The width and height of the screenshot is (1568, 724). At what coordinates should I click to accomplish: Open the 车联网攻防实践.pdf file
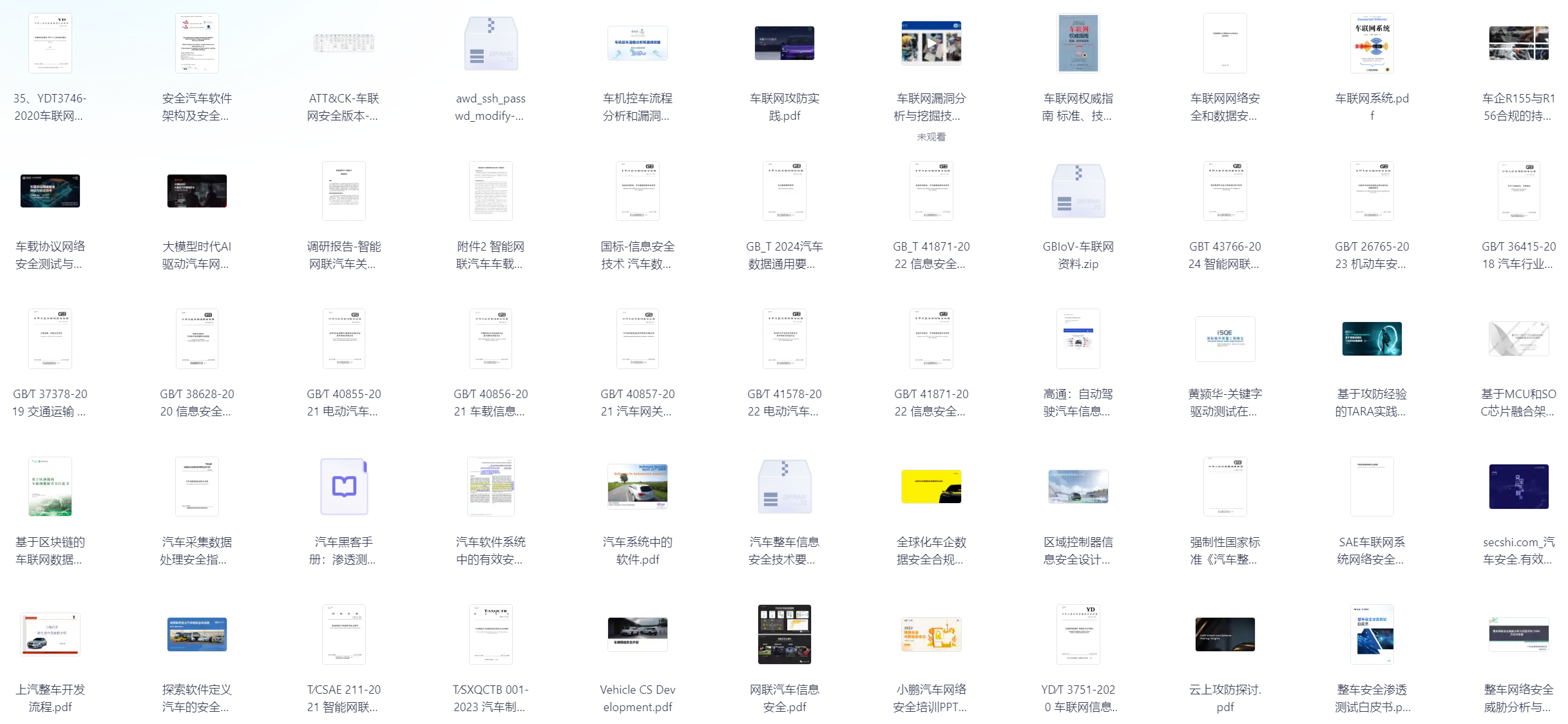pyautogui.click(x=784, y=43)
